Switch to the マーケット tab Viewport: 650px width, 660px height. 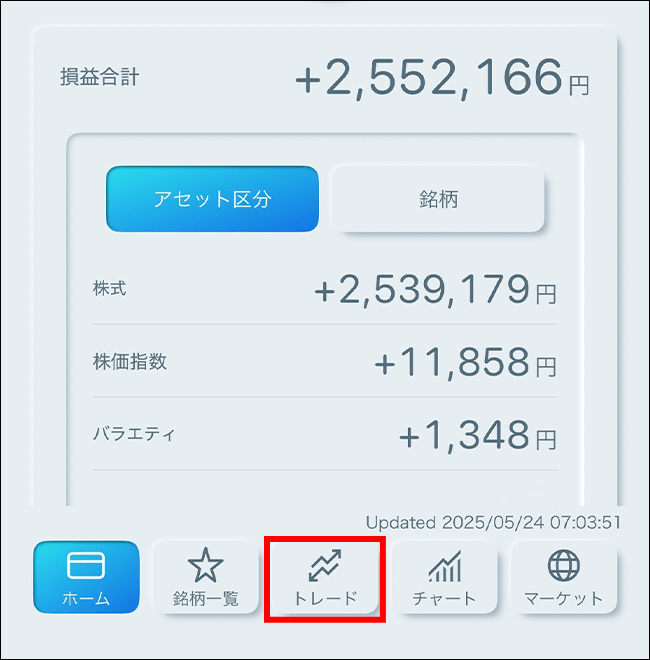click(x=563, y=577)
